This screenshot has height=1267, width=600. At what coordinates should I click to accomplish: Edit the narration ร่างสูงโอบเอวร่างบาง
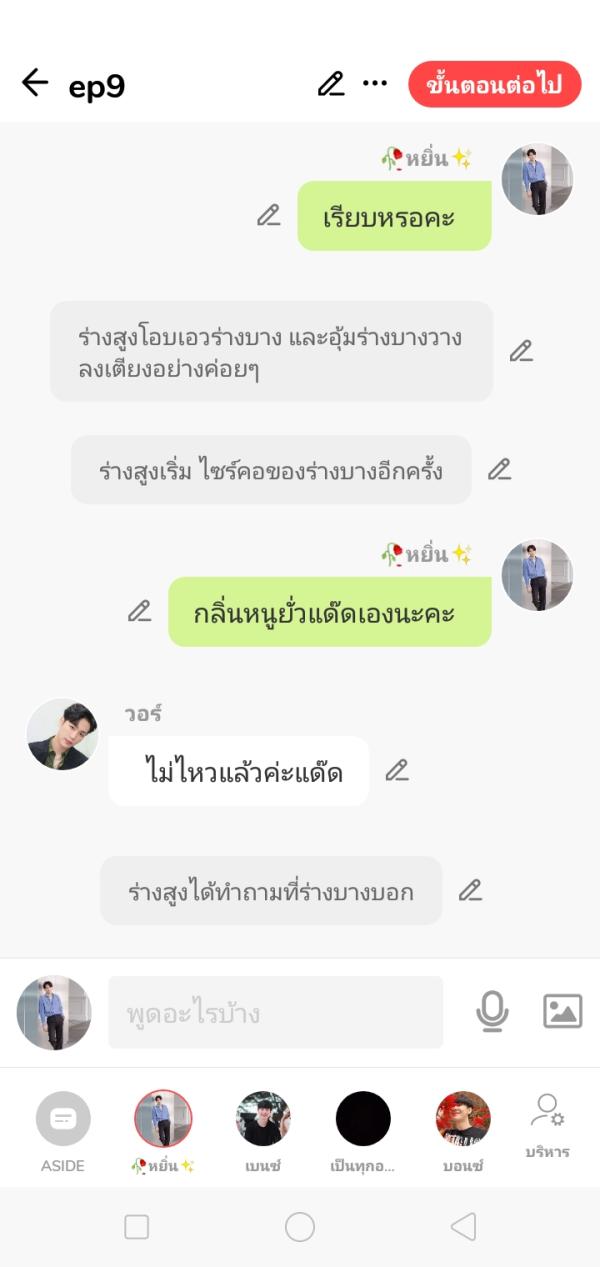pyautogui.click(x=521, y=351)
